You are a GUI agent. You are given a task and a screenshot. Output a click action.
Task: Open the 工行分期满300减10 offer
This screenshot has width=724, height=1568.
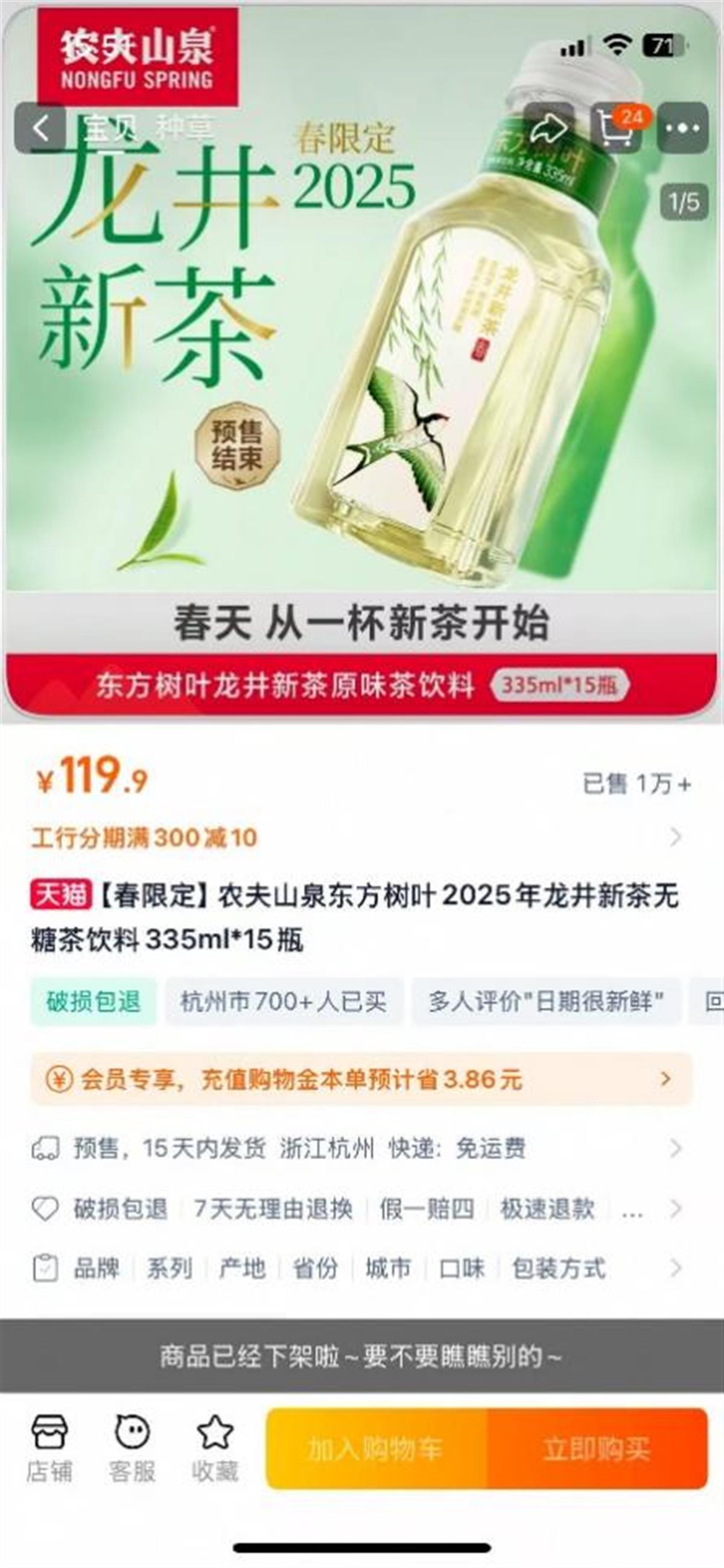(x=359, y=838)
